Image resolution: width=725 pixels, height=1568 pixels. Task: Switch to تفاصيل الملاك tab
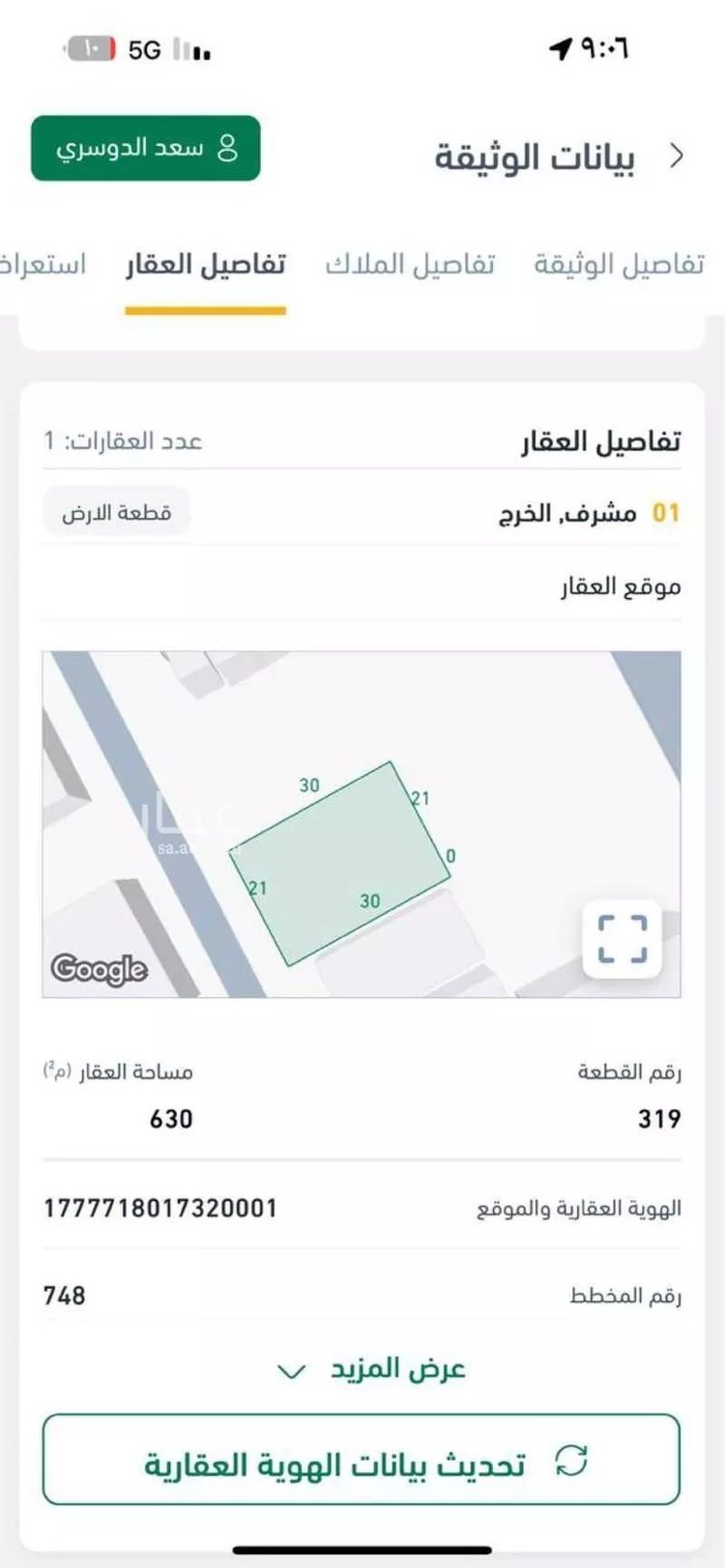[x=410, y=264]
